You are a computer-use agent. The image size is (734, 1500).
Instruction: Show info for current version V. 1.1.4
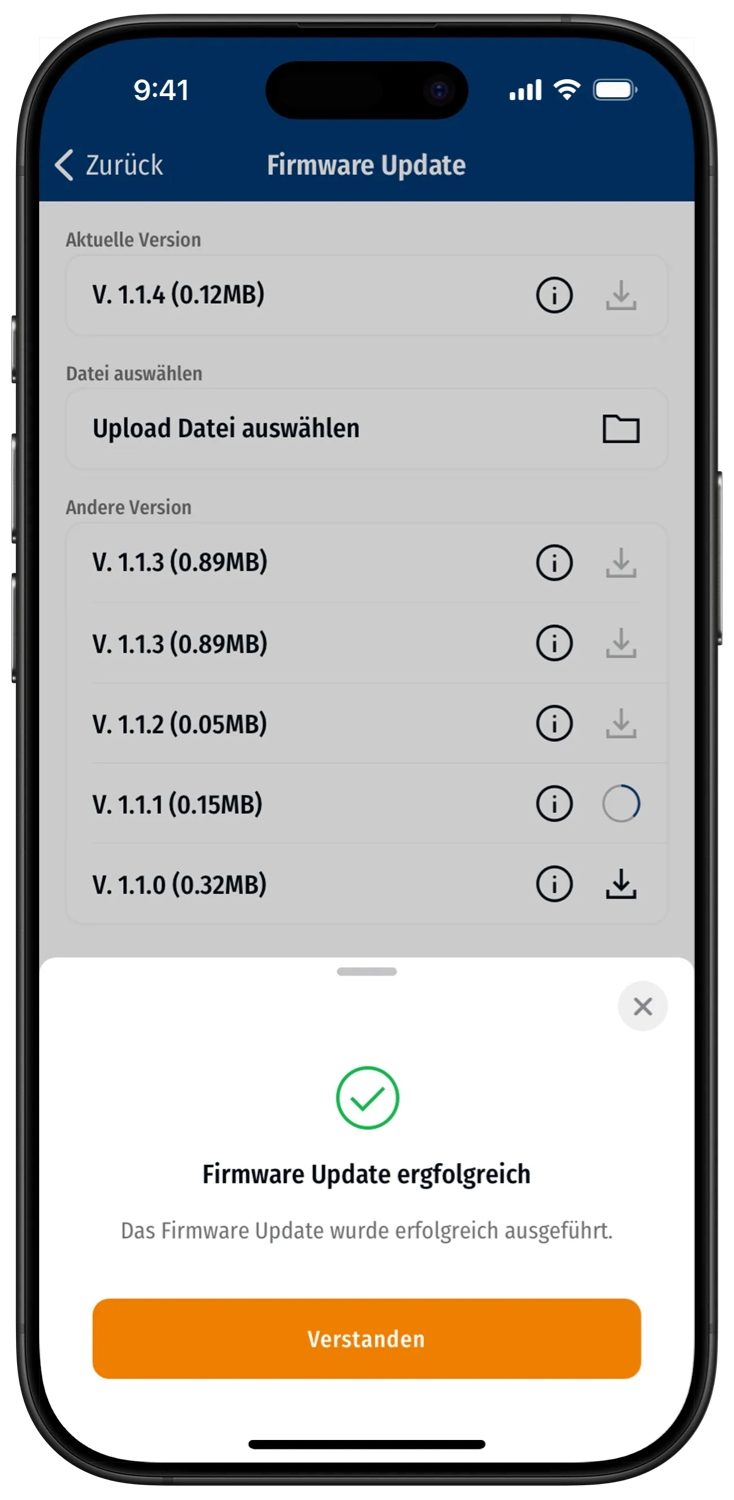coord(554,295)
